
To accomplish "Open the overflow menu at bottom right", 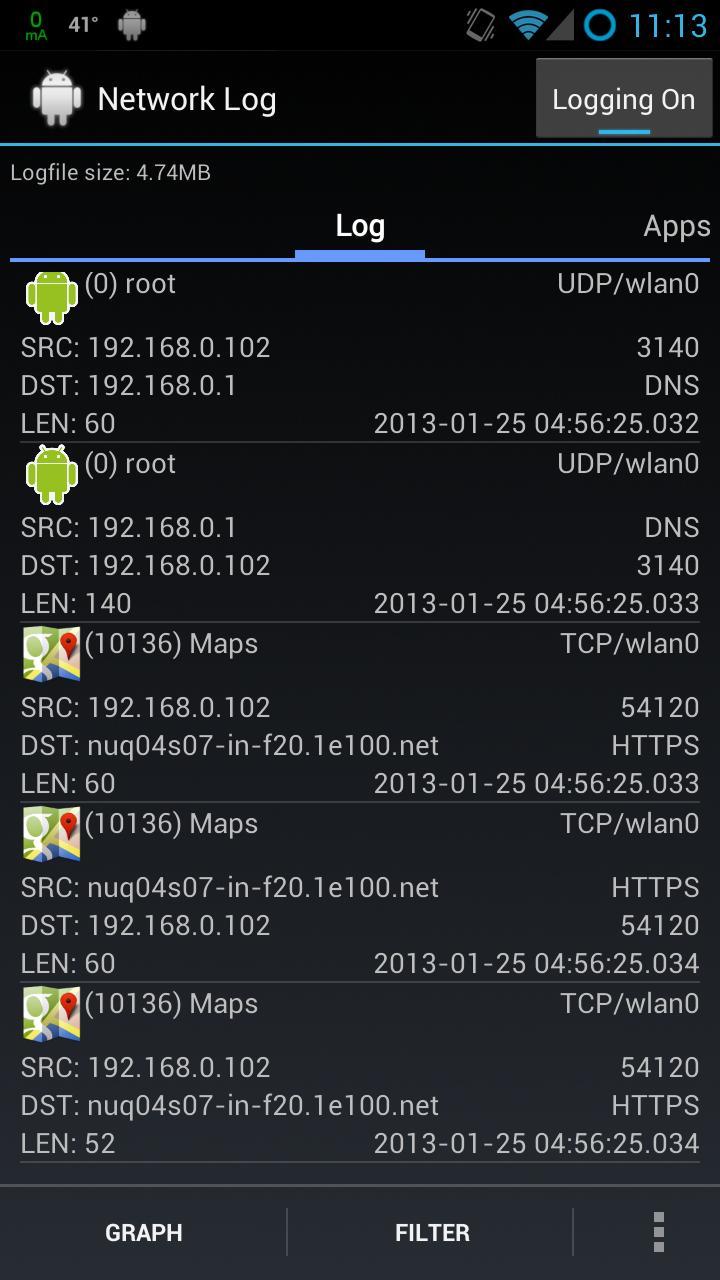I will point(657,1232).
